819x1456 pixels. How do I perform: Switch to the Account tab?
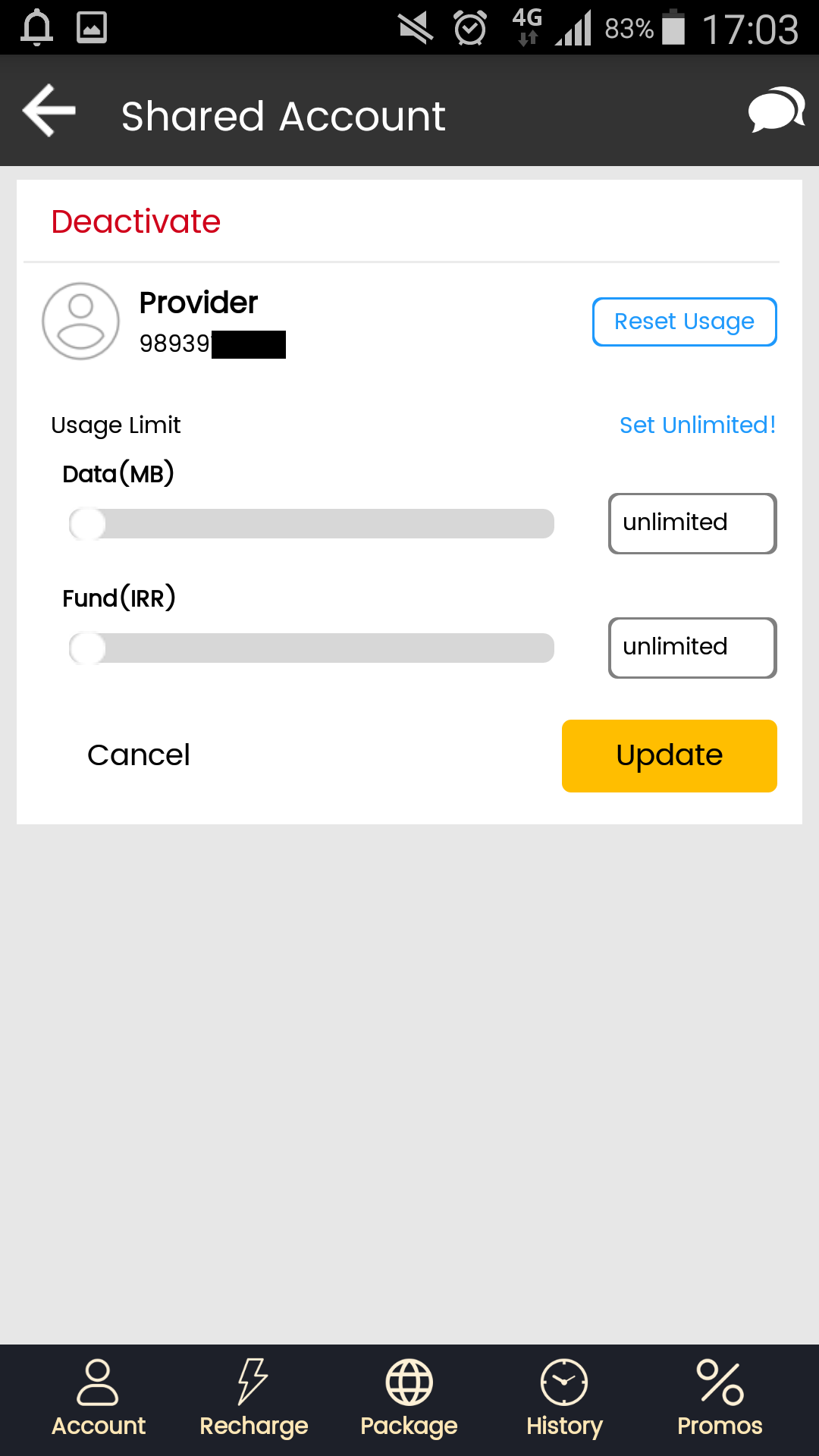click(99, 1399)
